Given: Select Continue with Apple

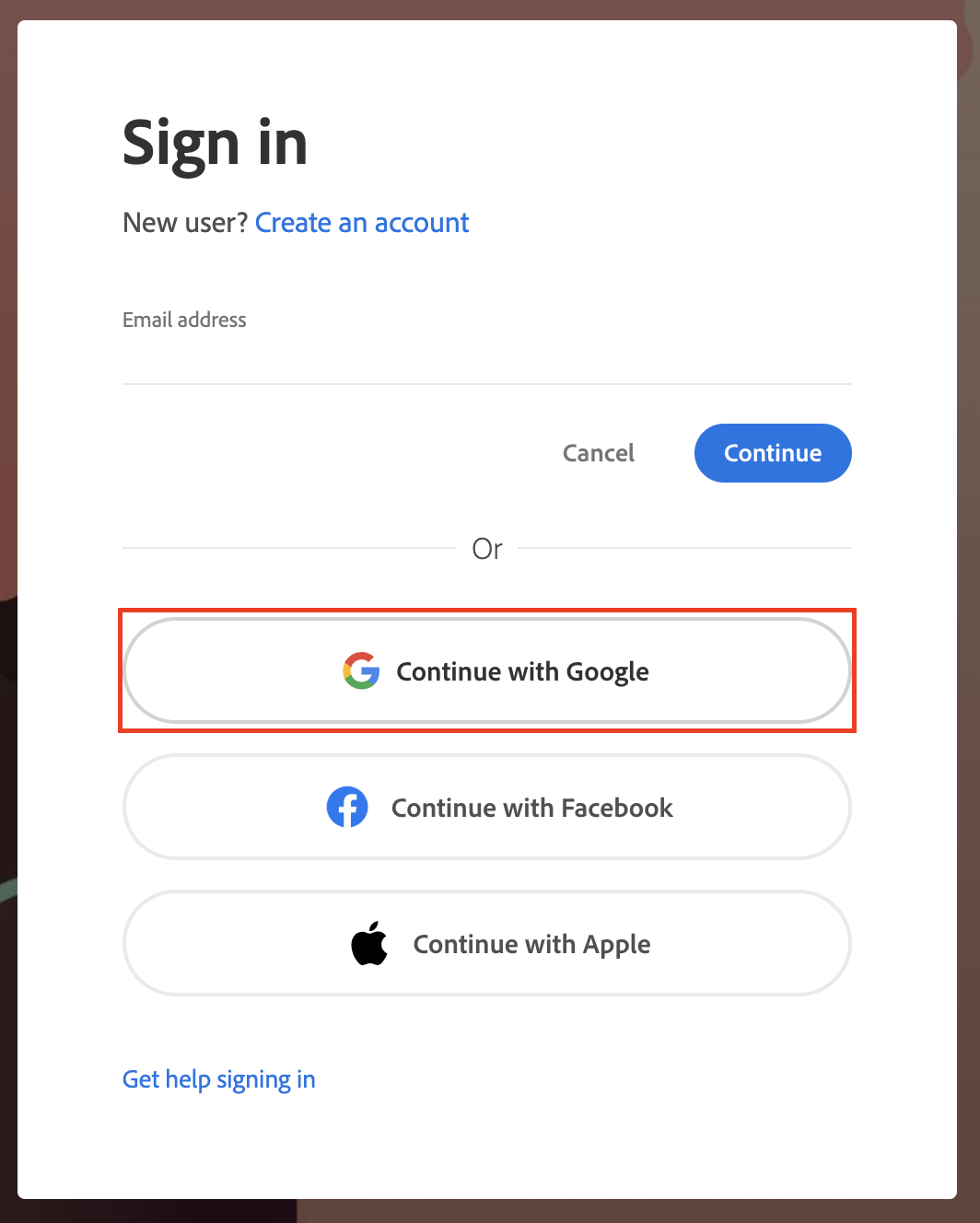Looking at the screenshot, I should 486,944.
